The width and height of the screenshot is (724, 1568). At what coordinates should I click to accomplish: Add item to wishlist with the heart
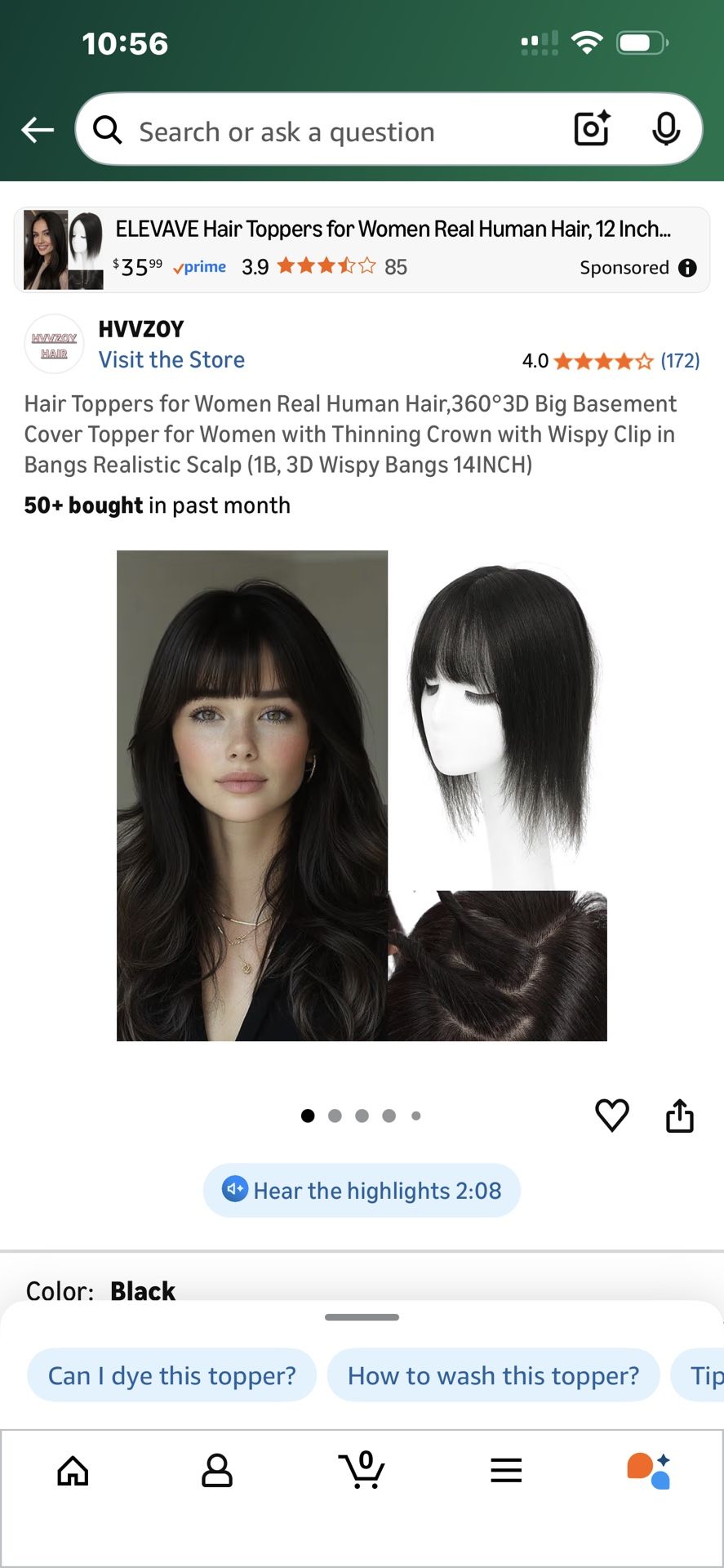pos(611,1114)
